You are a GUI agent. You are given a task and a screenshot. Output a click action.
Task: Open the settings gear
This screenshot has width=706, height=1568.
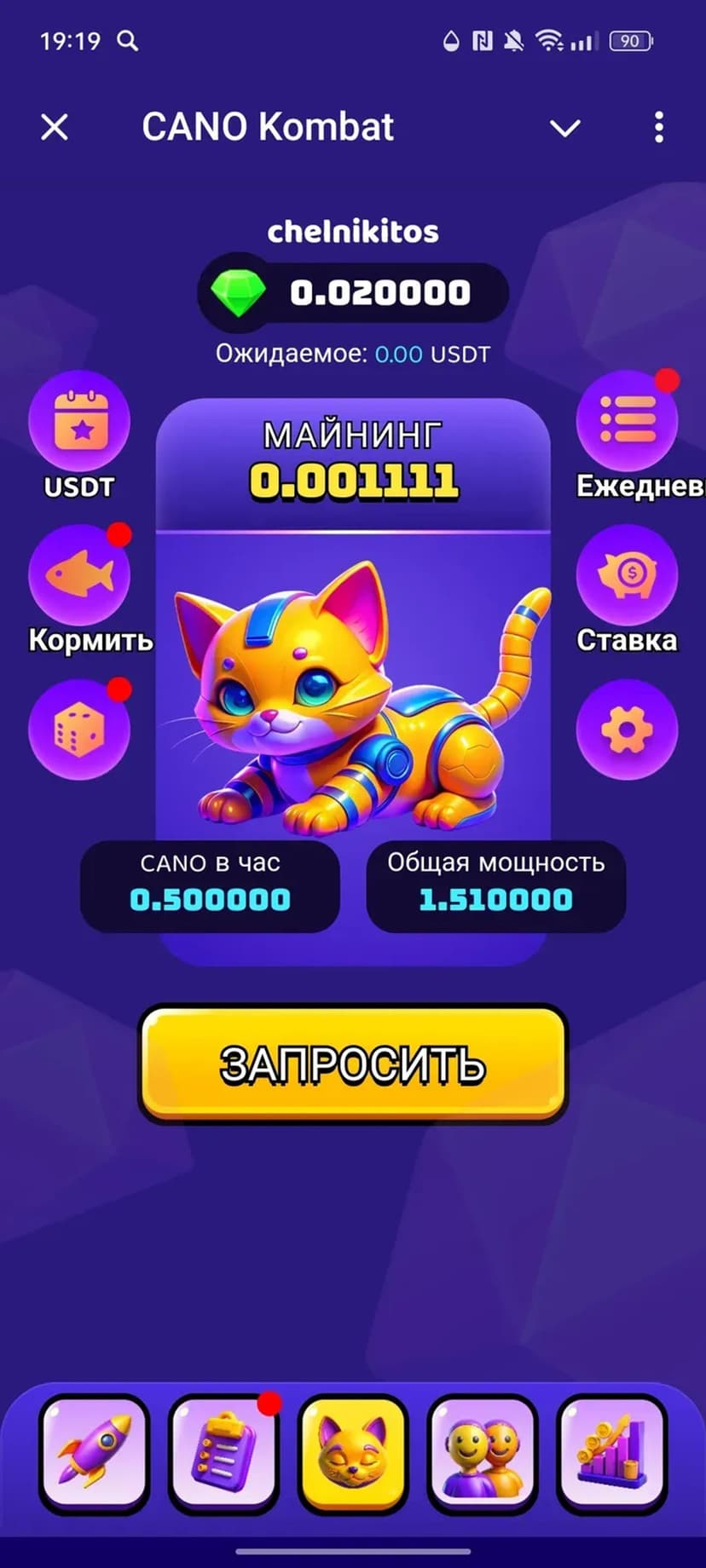click(628, 729)
